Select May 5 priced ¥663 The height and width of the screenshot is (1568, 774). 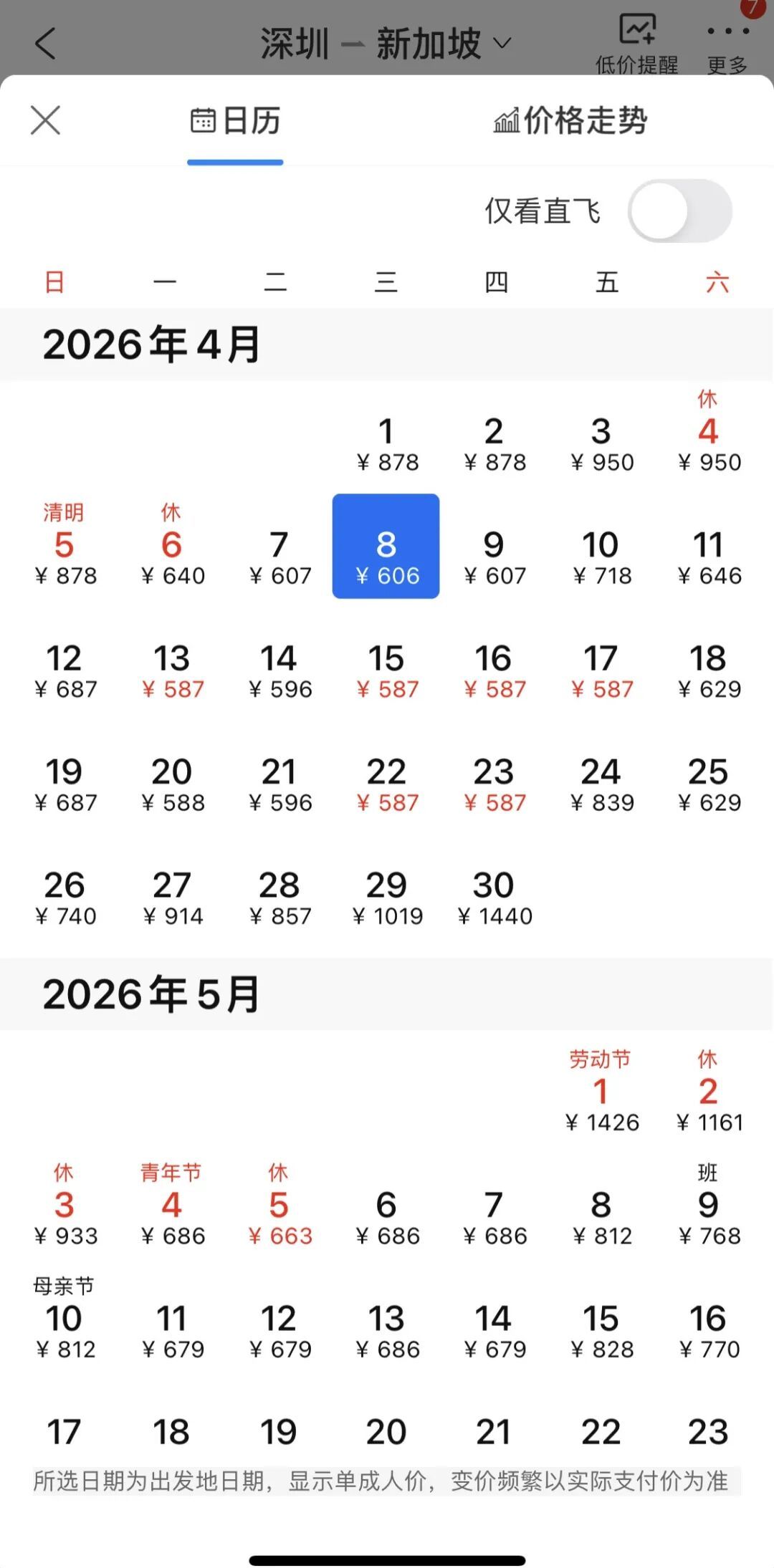click(279, 1217)
